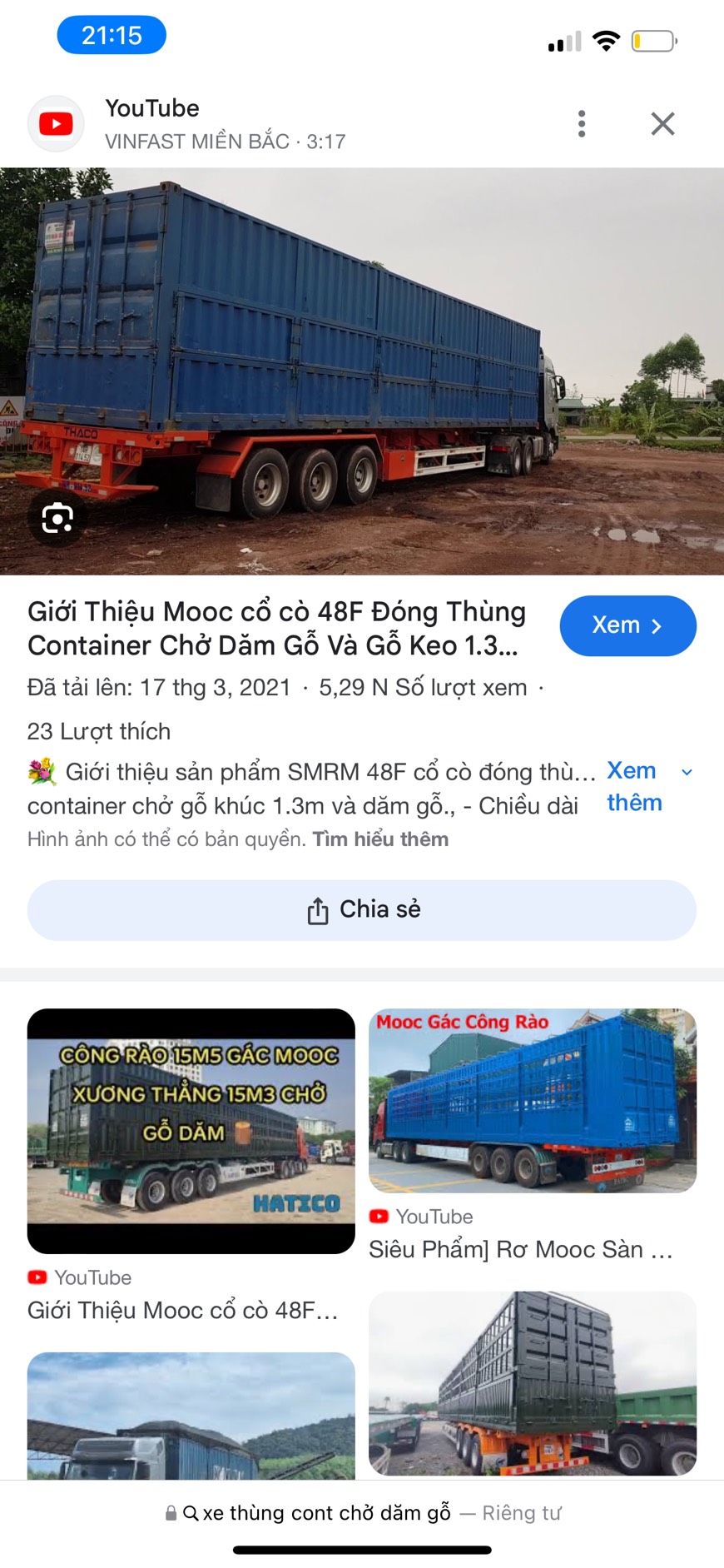Share this image via Chia sẻ
This screenshot has width=724, height=1568.
click(x=362, y=910)
